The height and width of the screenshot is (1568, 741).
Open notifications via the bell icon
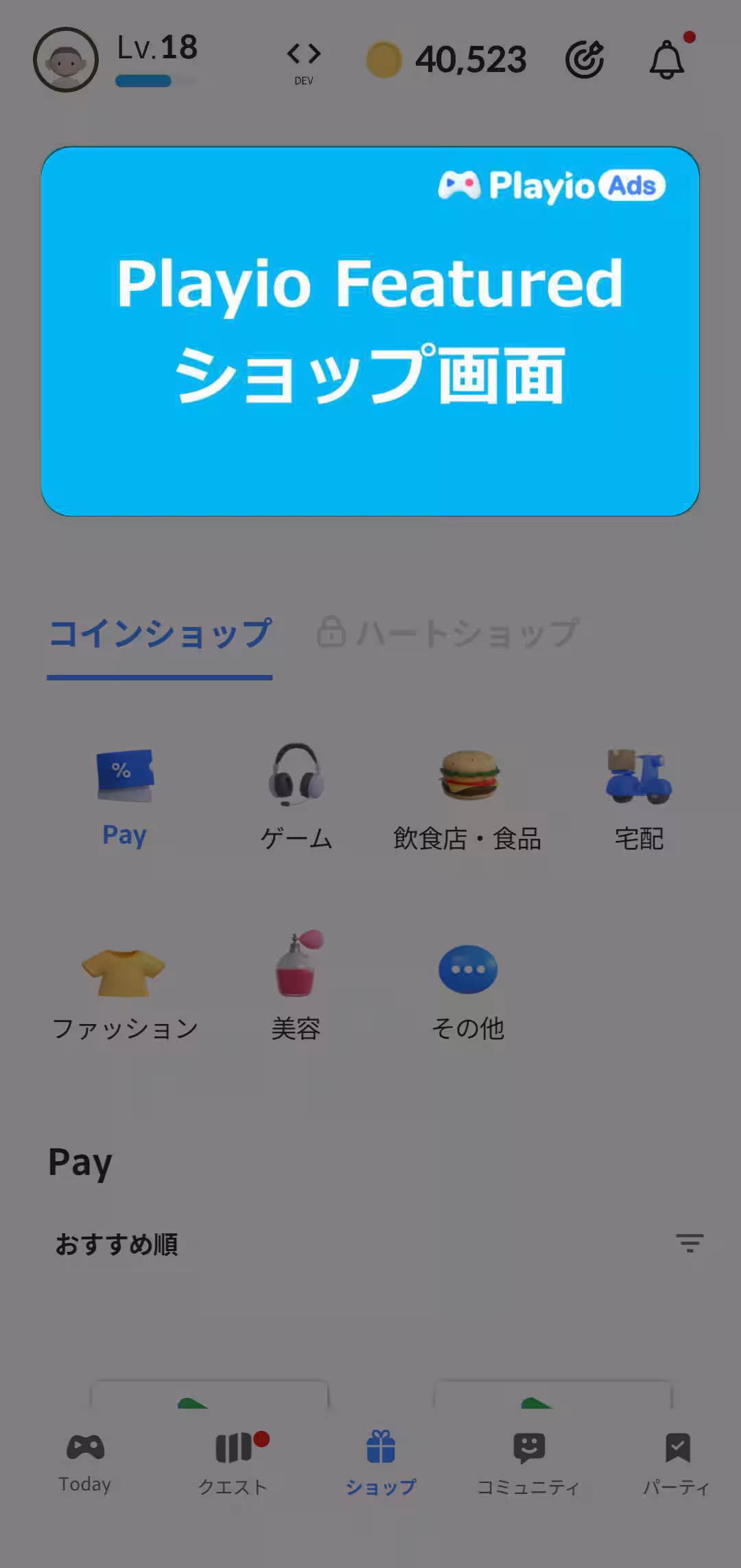[x=666, y=60]
